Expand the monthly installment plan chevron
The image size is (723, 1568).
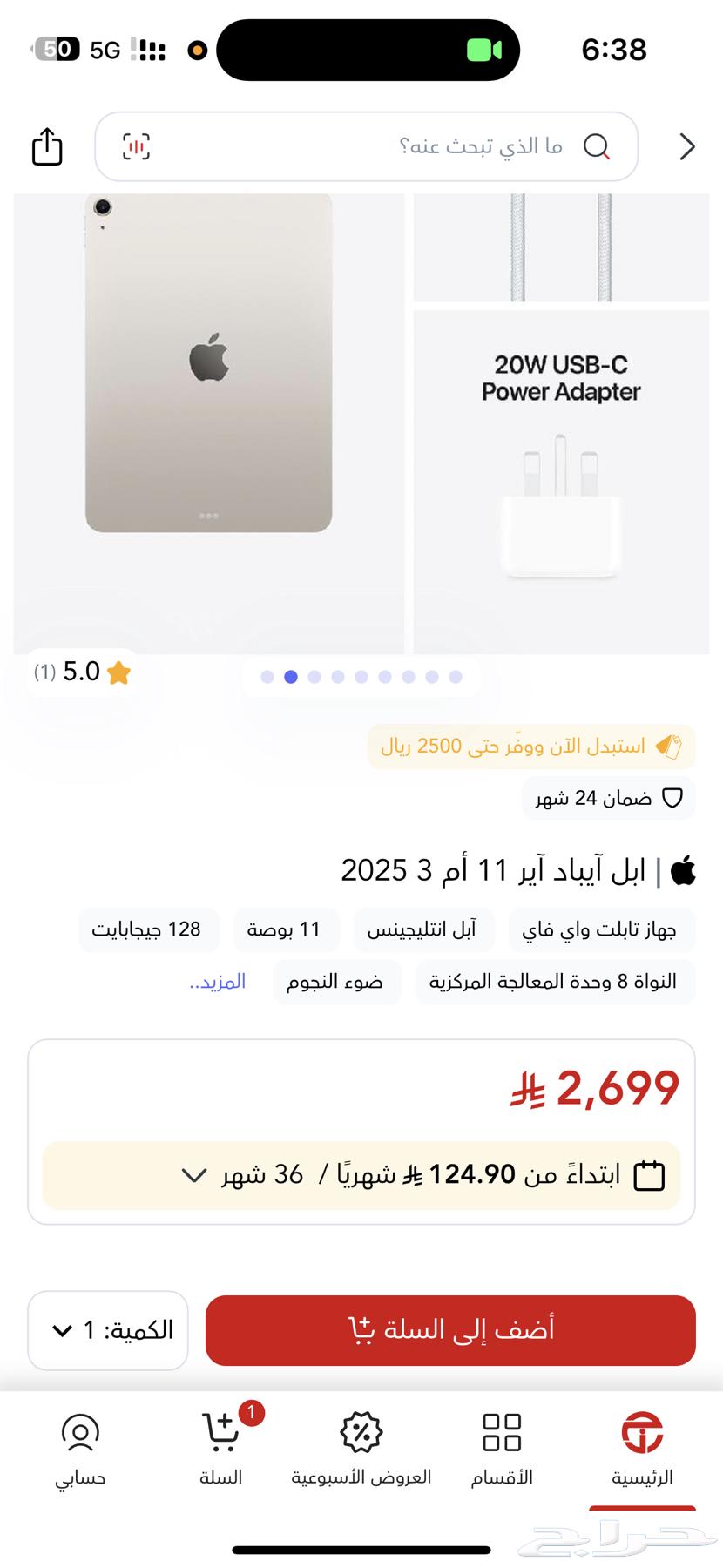coord(193,1176)
